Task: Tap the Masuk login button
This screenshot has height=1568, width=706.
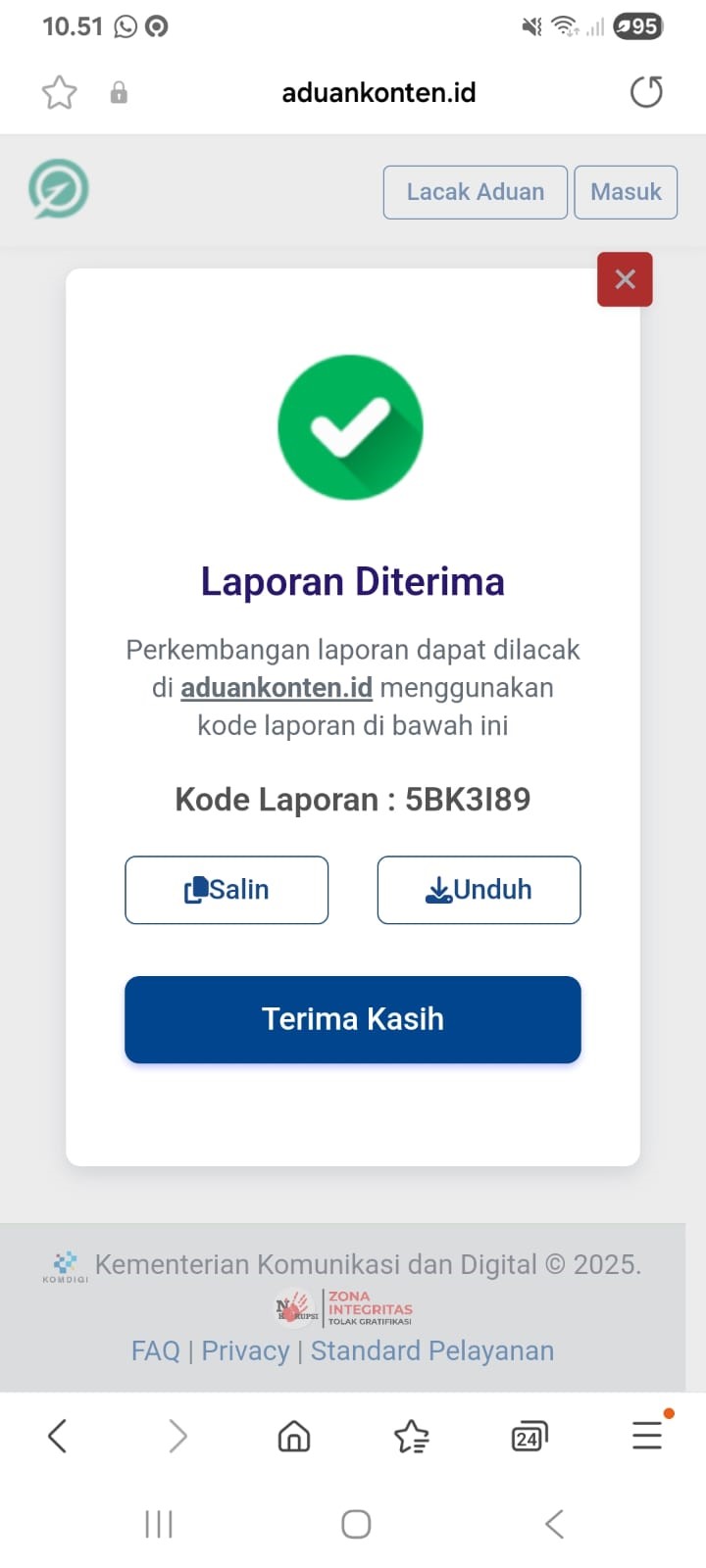Action: pyautogui.click(x=626, y=192)
